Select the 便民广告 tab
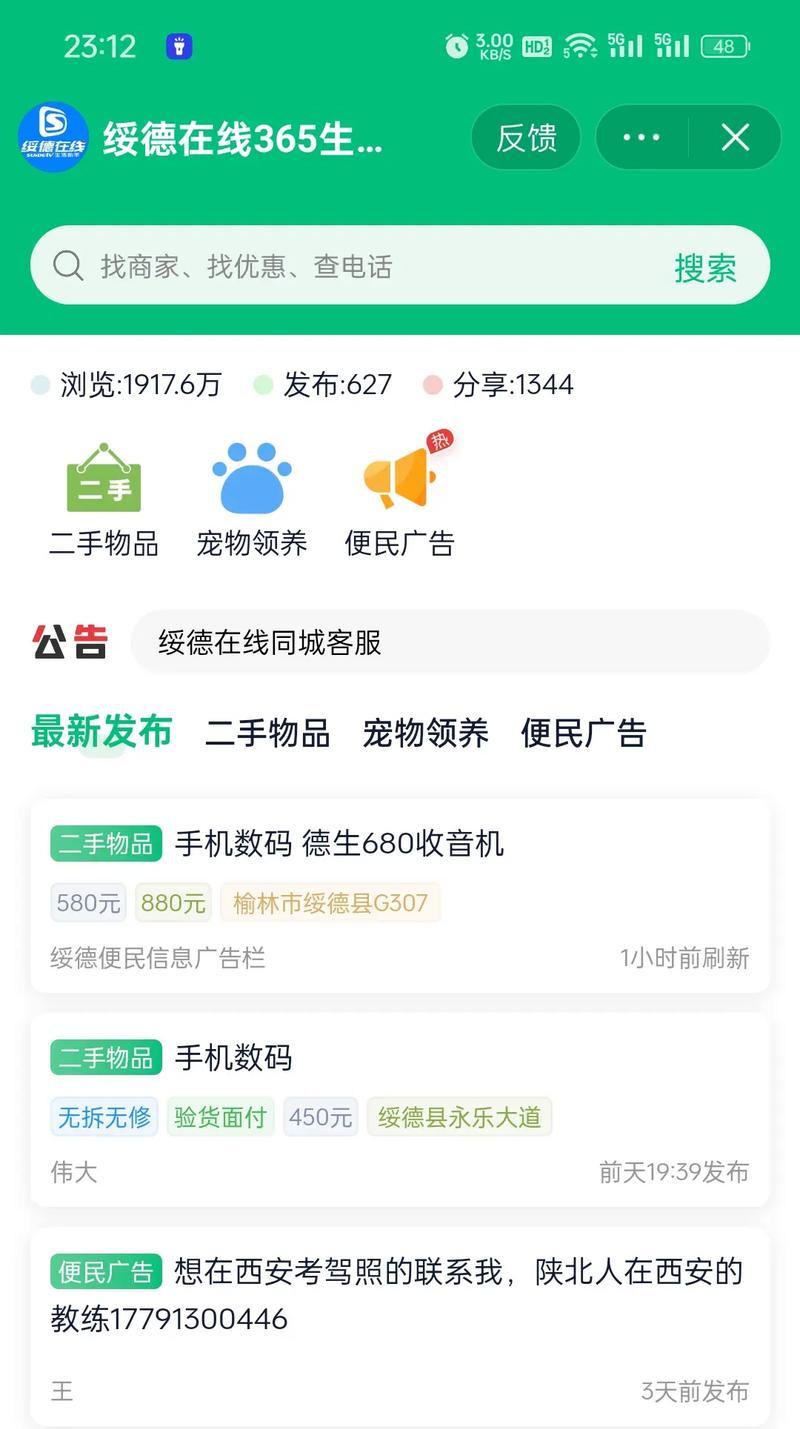This screenshot has width=800, height=1429. pos(583,733)
